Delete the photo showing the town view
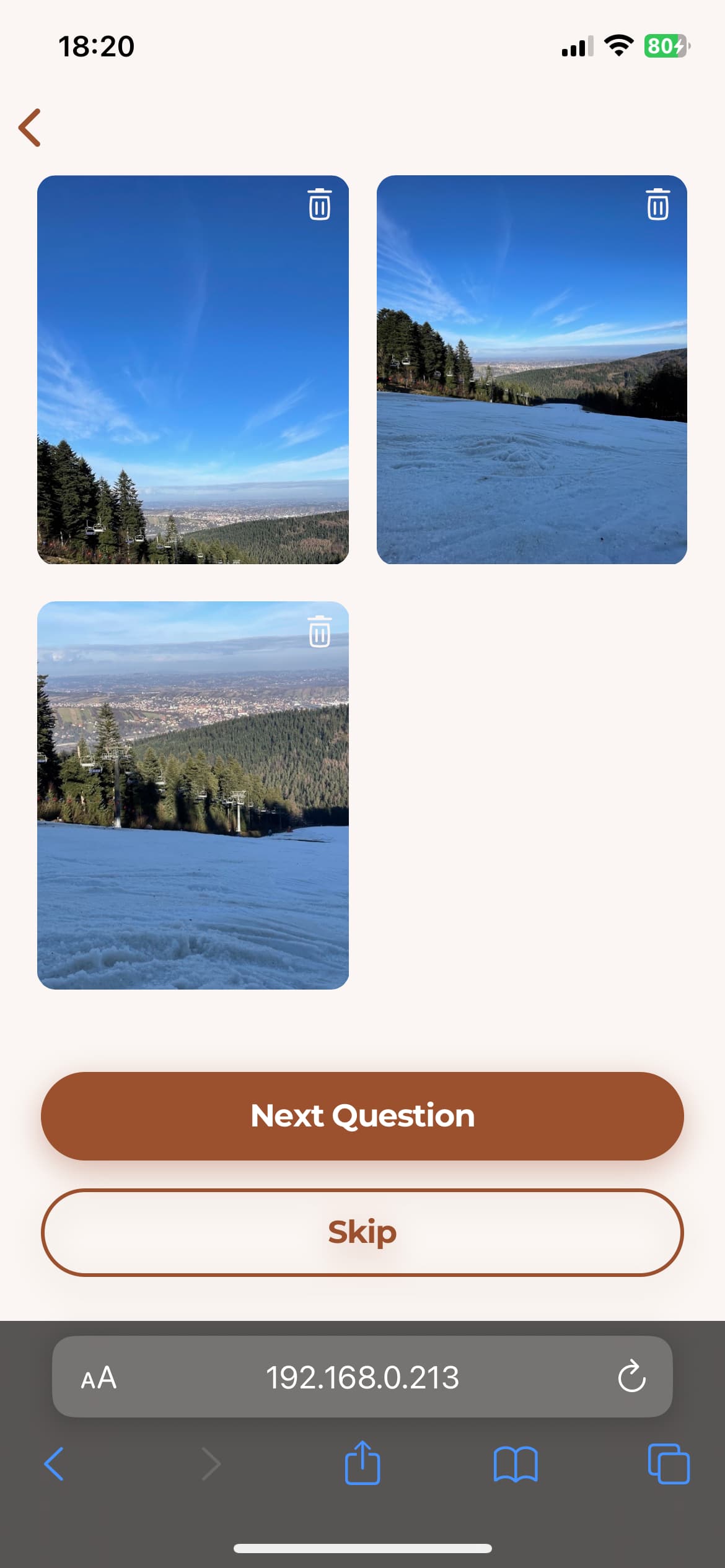This screenshot has width=725, height=1568. (319, 632)
